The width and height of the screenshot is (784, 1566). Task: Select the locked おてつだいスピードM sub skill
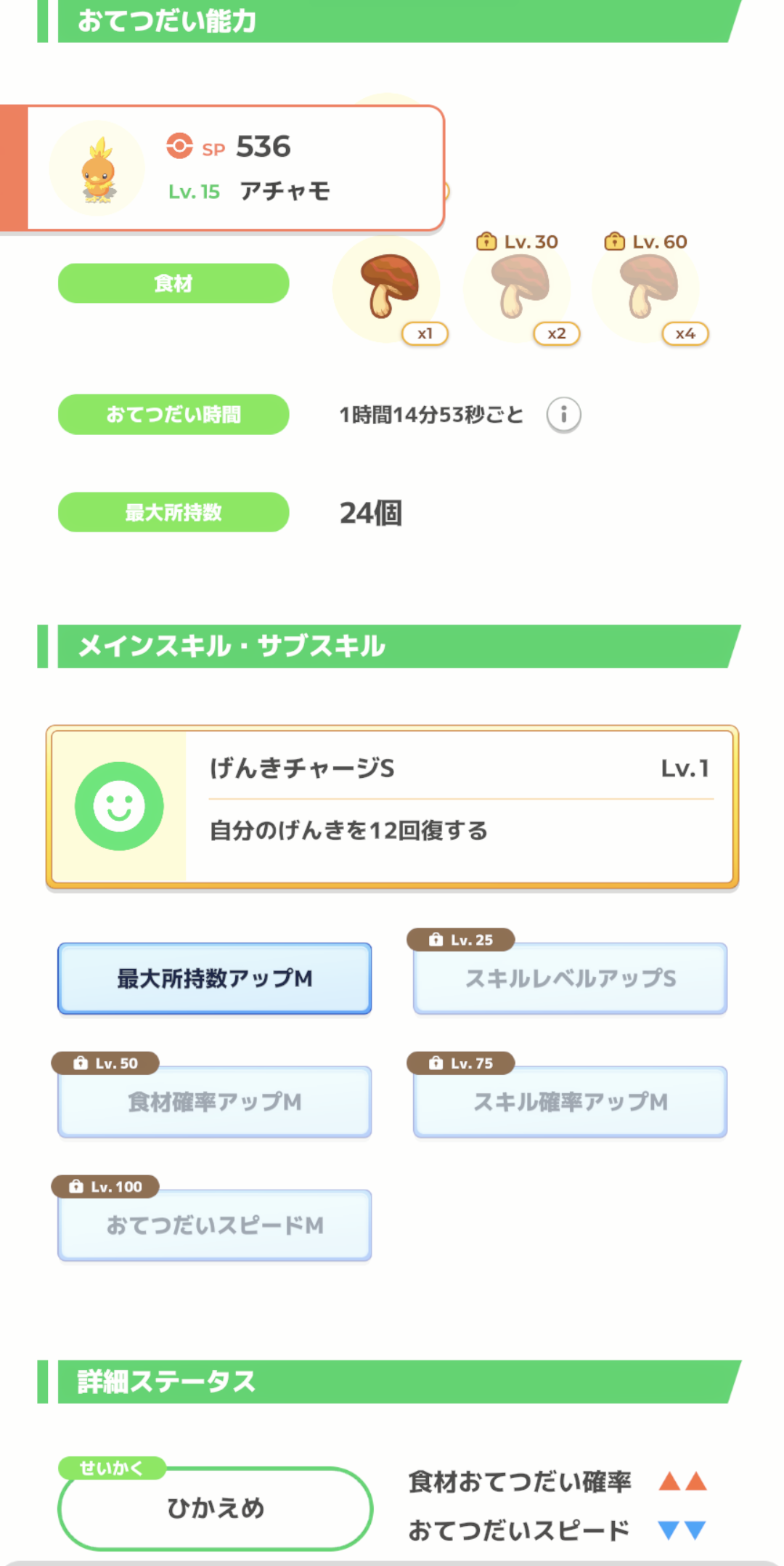point(215,1225)
